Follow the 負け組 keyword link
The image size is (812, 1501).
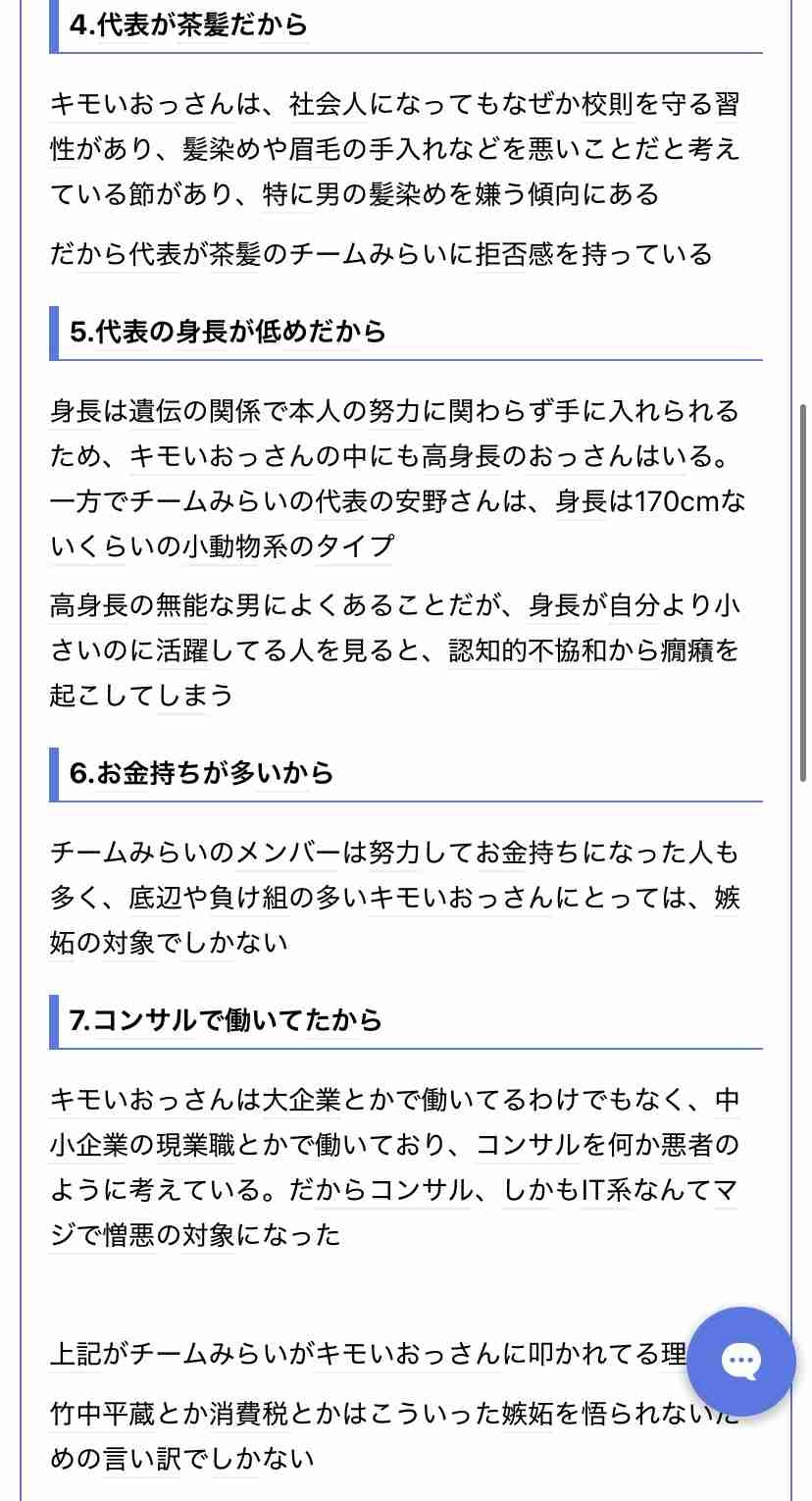(x=248, y=898)
